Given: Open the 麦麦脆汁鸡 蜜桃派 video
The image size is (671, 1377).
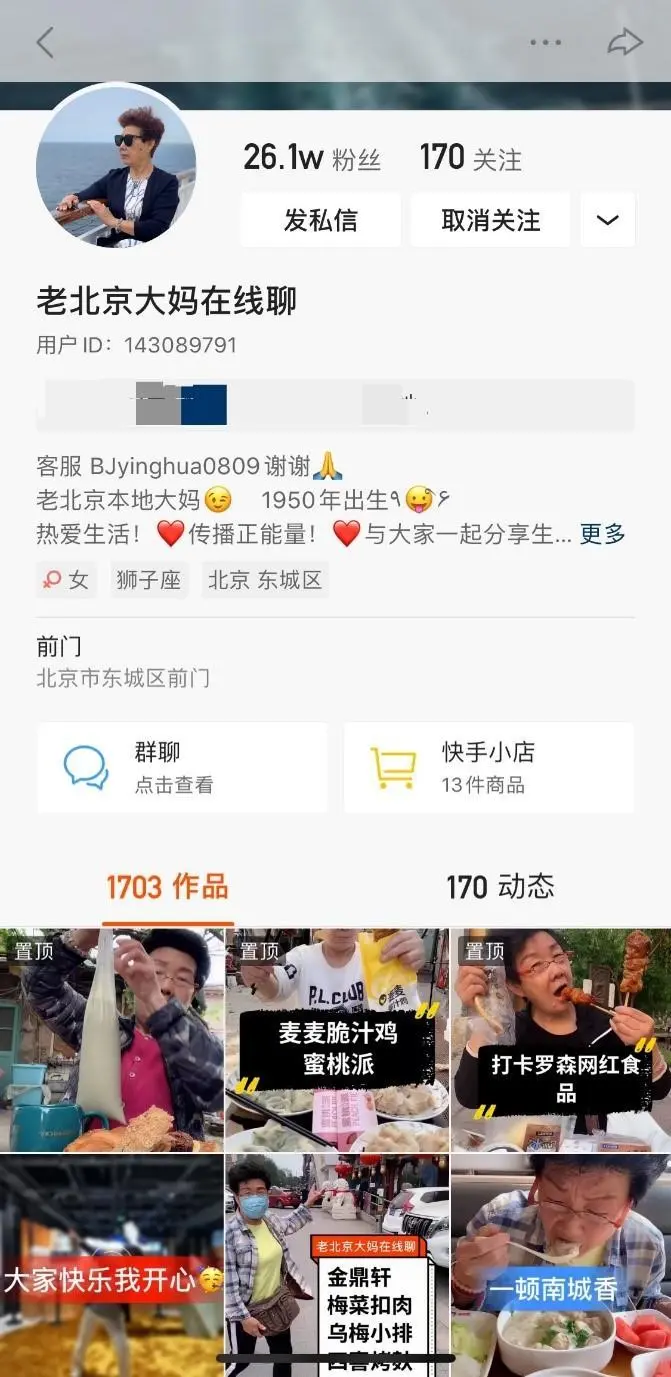Looking at the screenshot, I should [x=336, y=1040].
